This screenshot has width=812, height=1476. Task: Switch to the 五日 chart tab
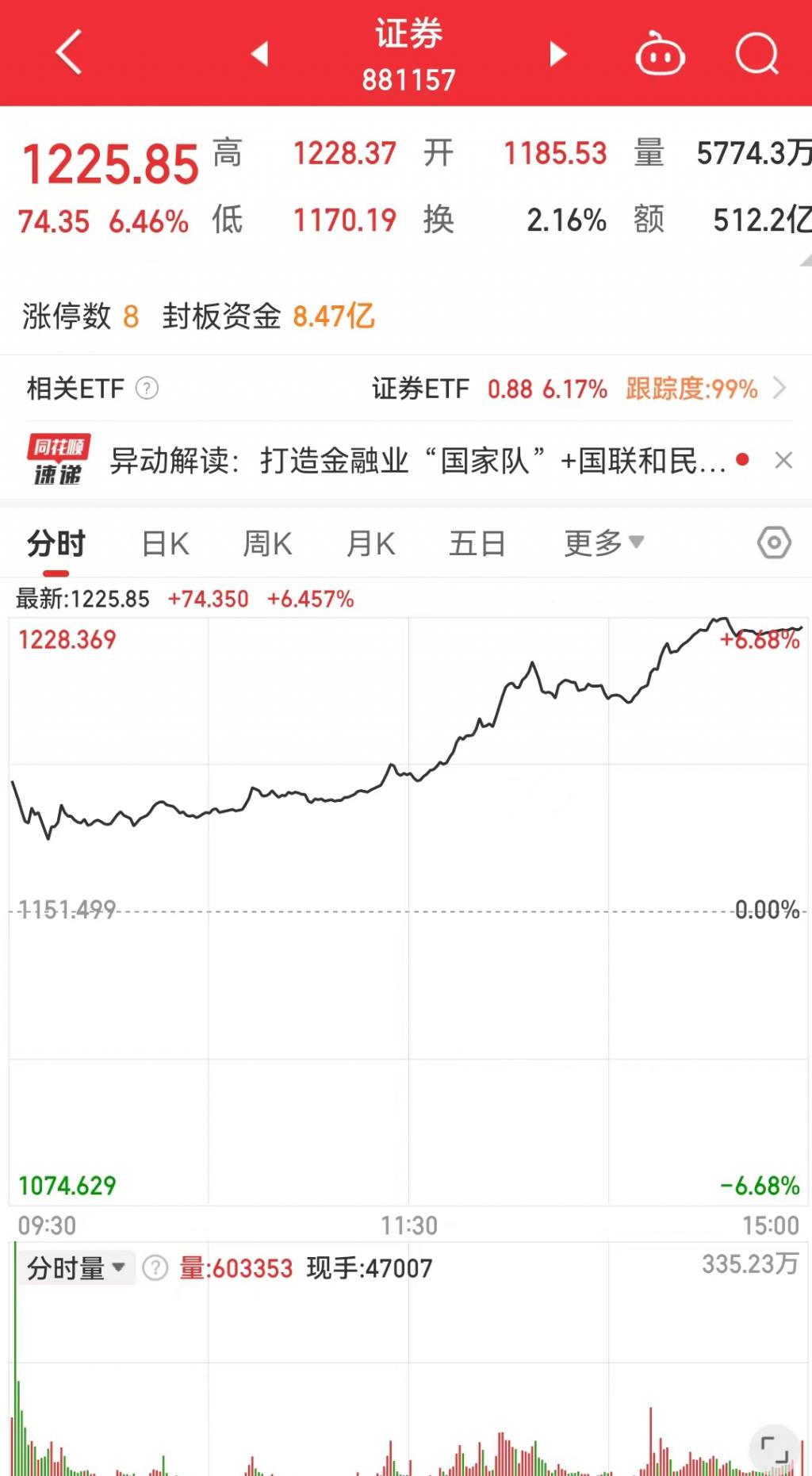tap(477, 544)
